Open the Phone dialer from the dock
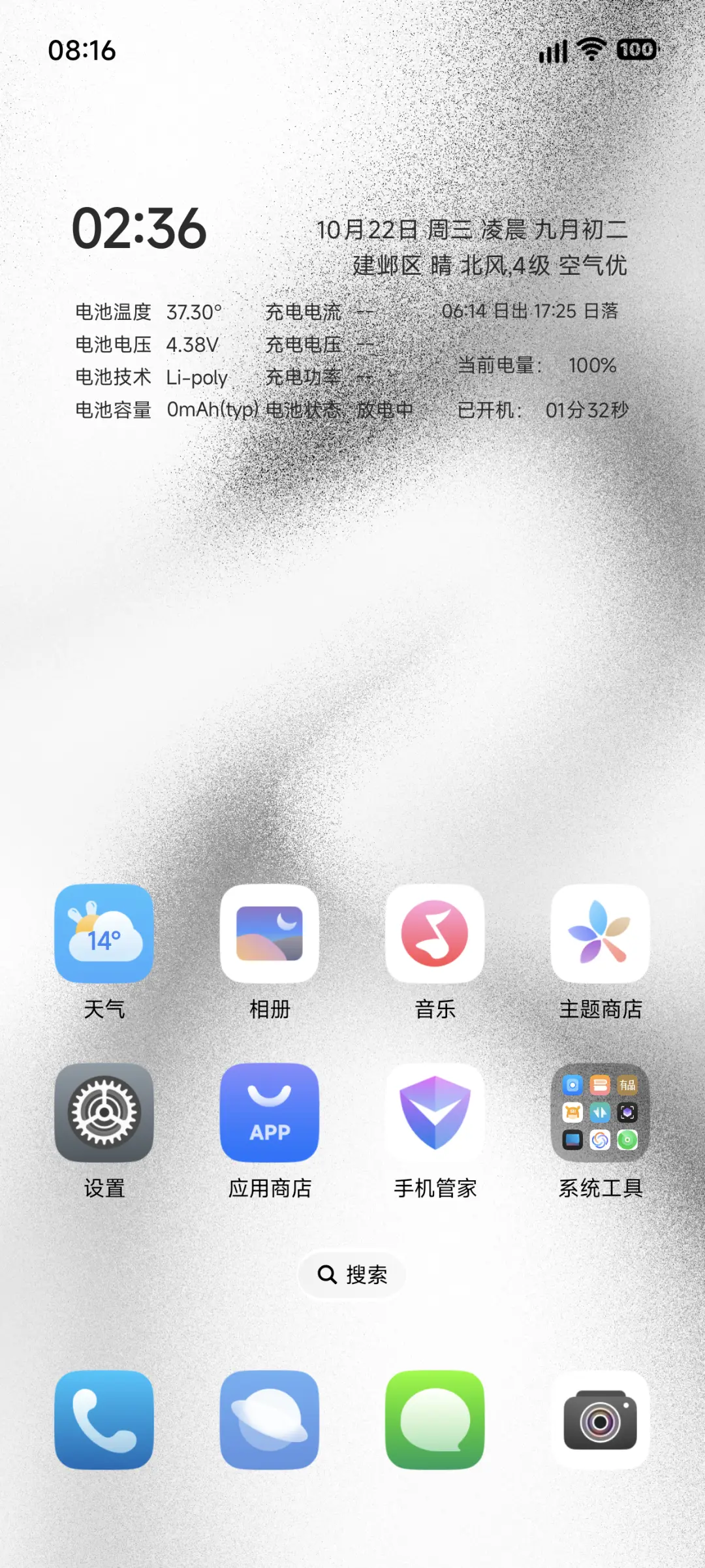Viewport: 705px width, 1568px height. coord(104,1419)
